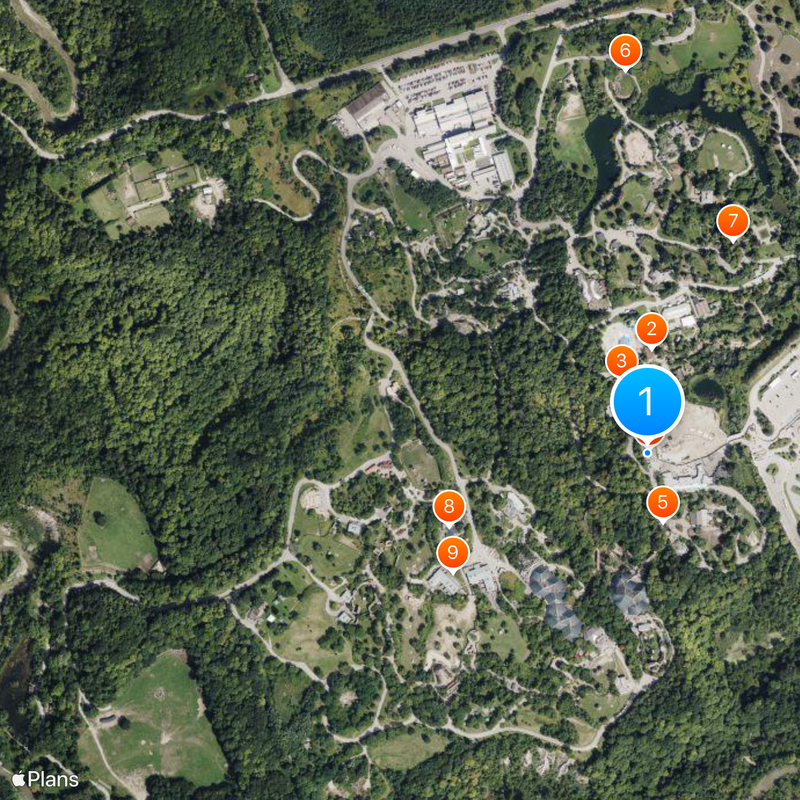Tap the orange map pin numbered 7
This screenshot has height=800, width=800.
(732, 220)
